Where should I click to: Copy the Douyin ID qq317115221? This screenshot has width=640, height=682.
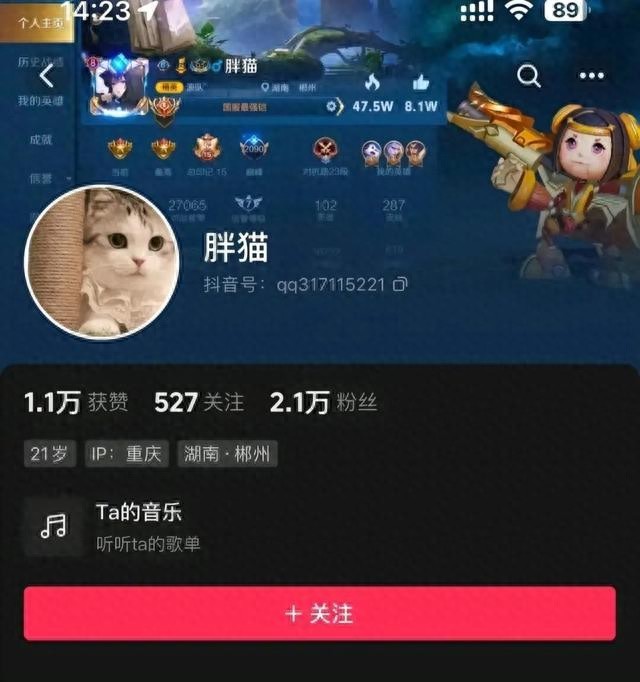tap(401, 285)
